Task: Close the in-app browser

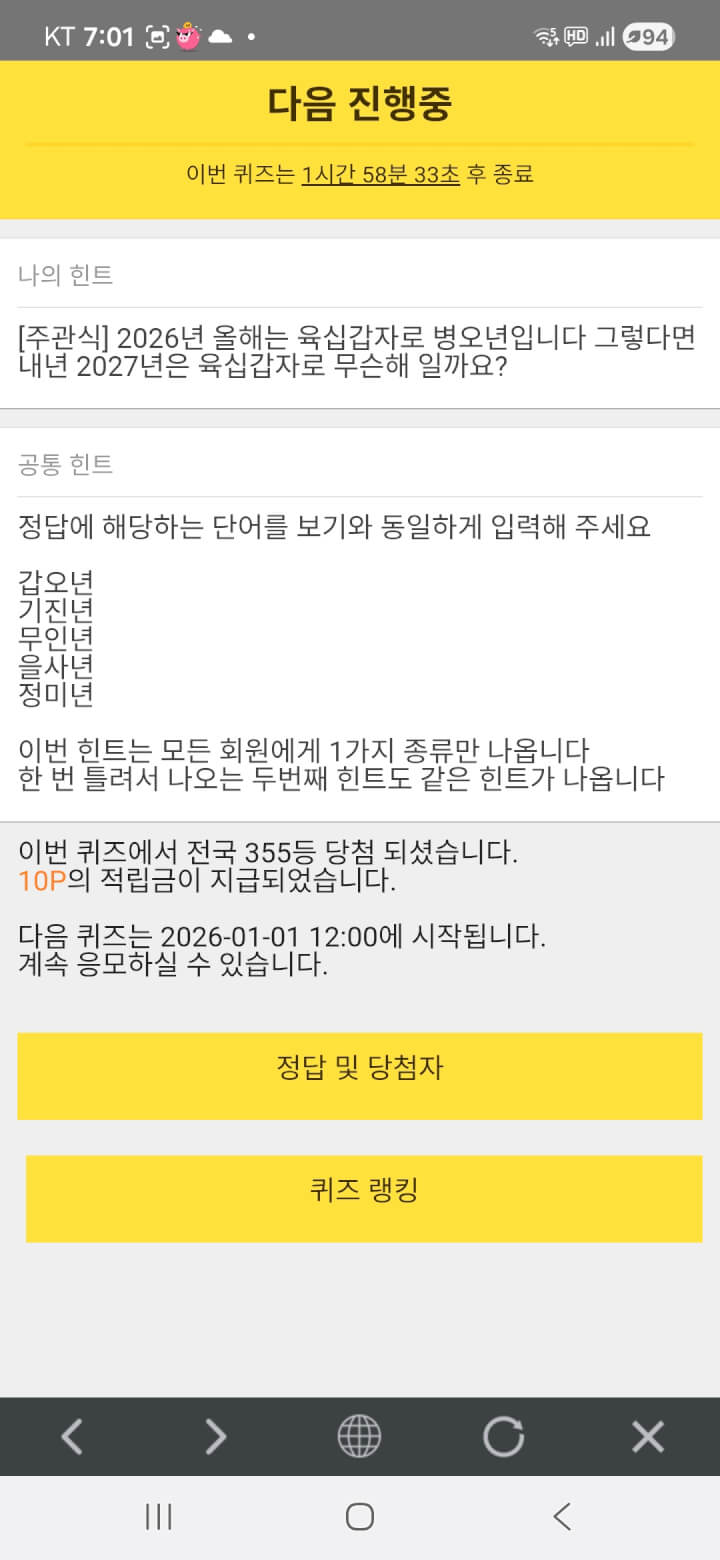Action: [x=648, y=1437]
